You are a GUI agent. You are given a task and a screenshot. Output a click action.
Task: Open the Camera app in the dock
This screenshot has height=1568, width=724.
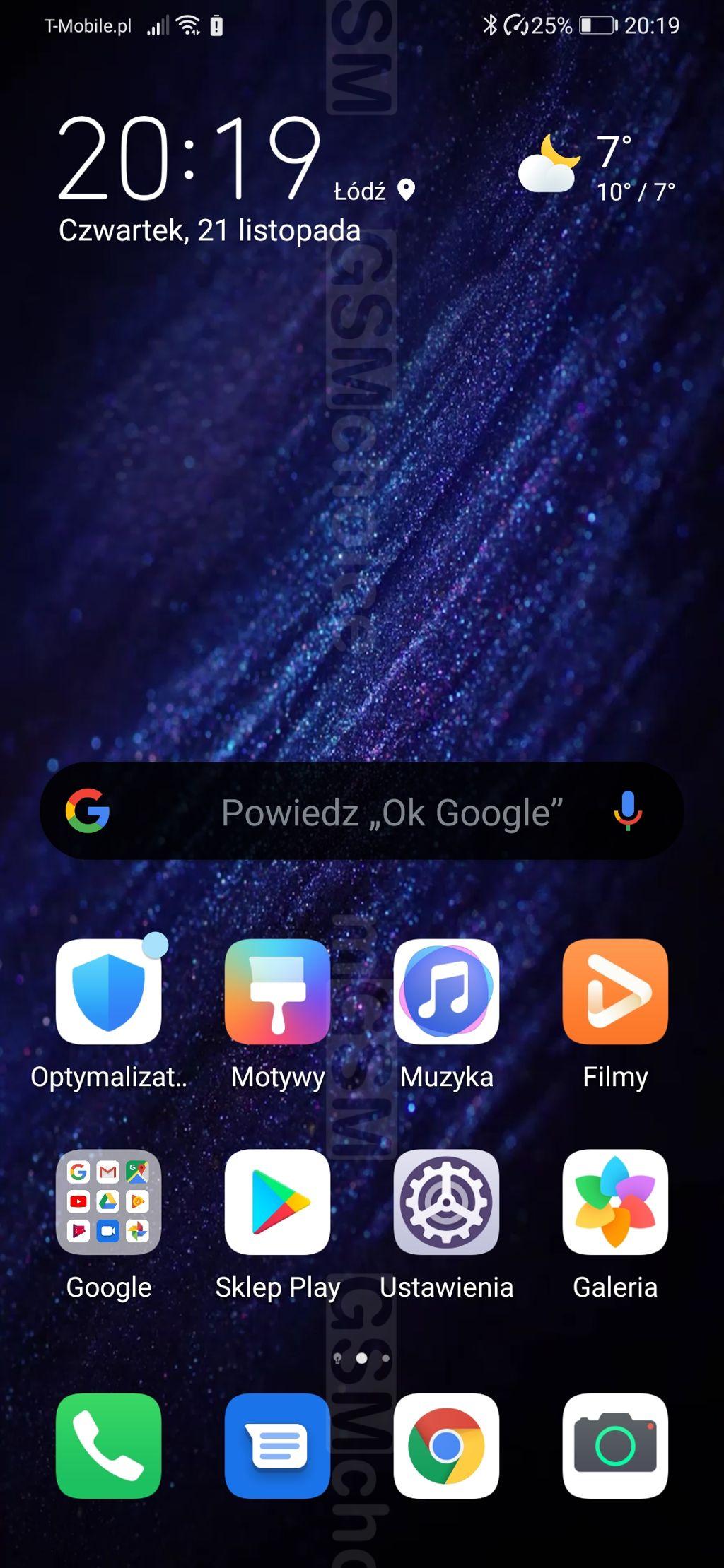tap(615, 1446)
